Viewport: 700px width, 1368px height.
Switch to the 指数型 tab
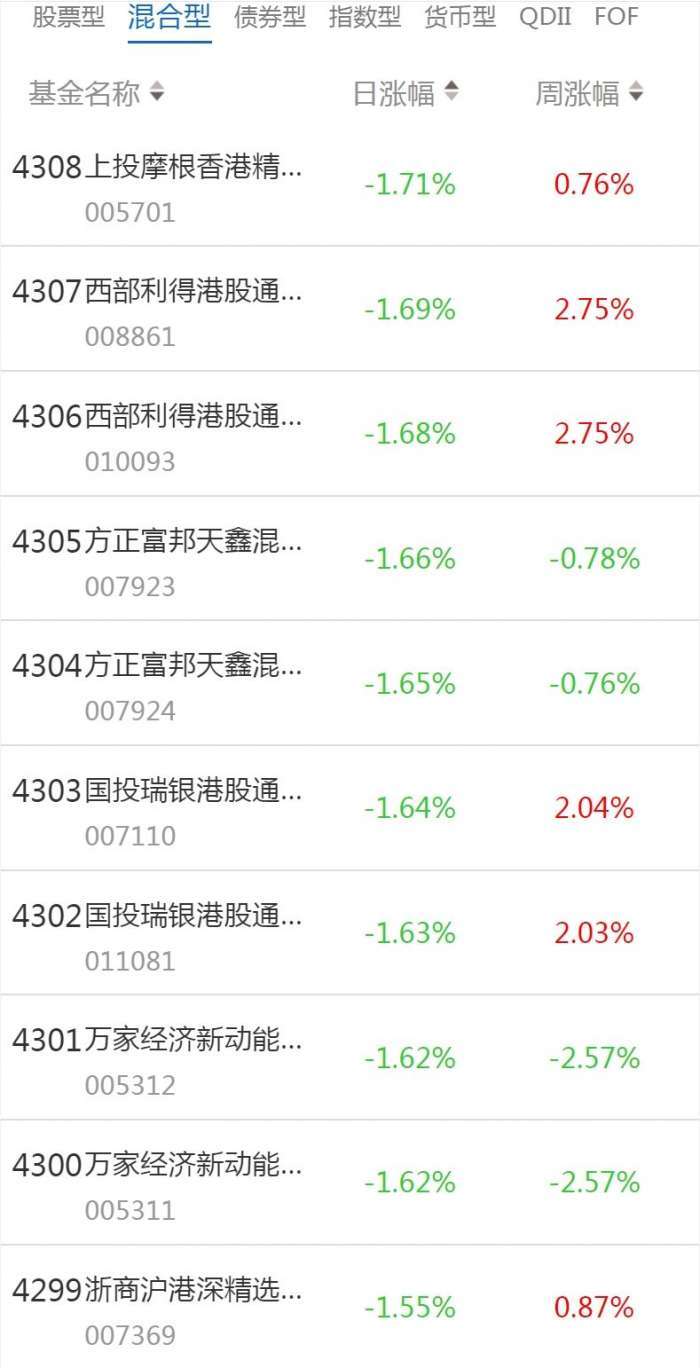point(365,18)
